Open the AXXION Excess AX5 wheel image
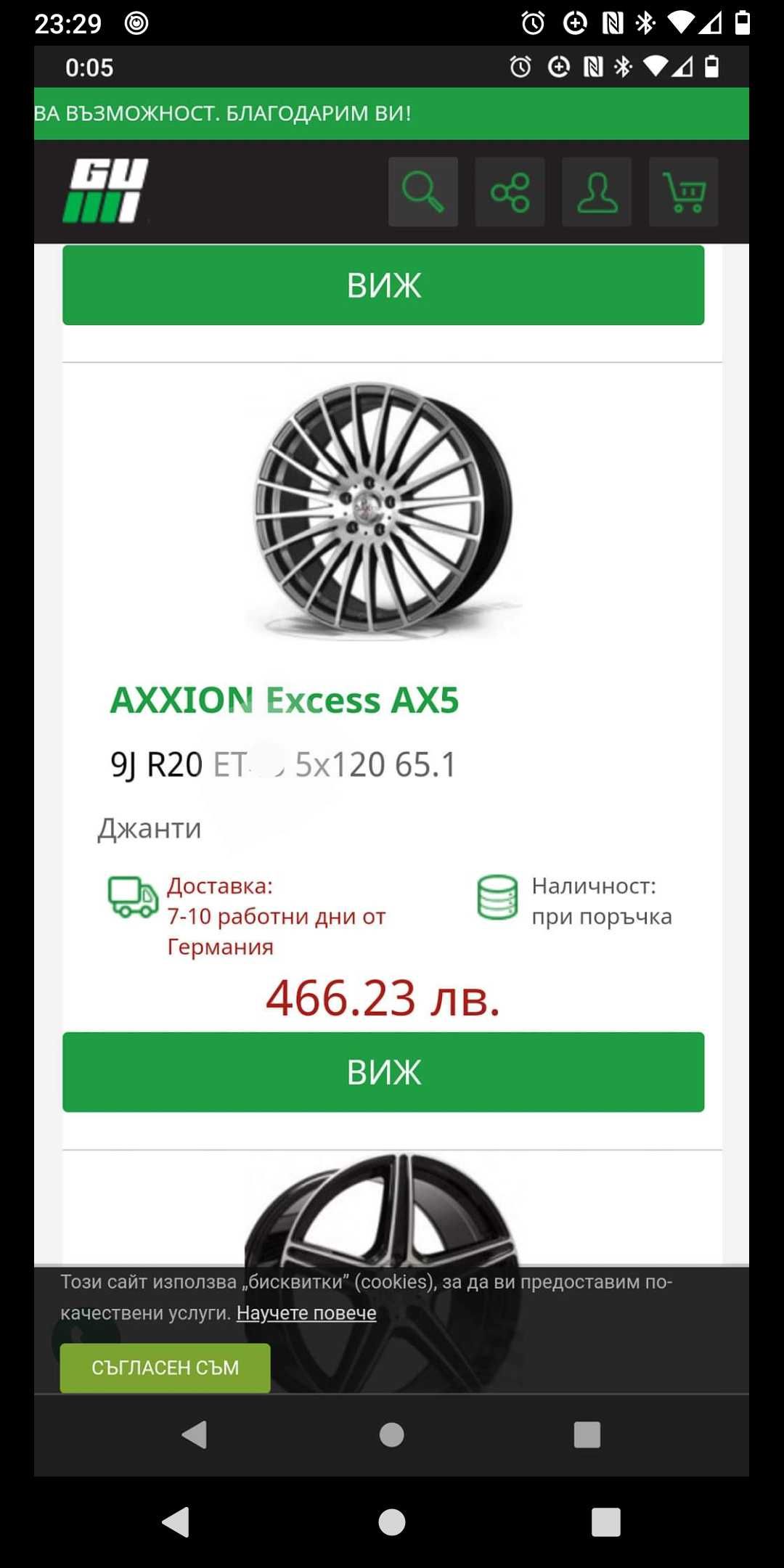The width and height of the screenshot is (784, 1568). coord(383,508)
